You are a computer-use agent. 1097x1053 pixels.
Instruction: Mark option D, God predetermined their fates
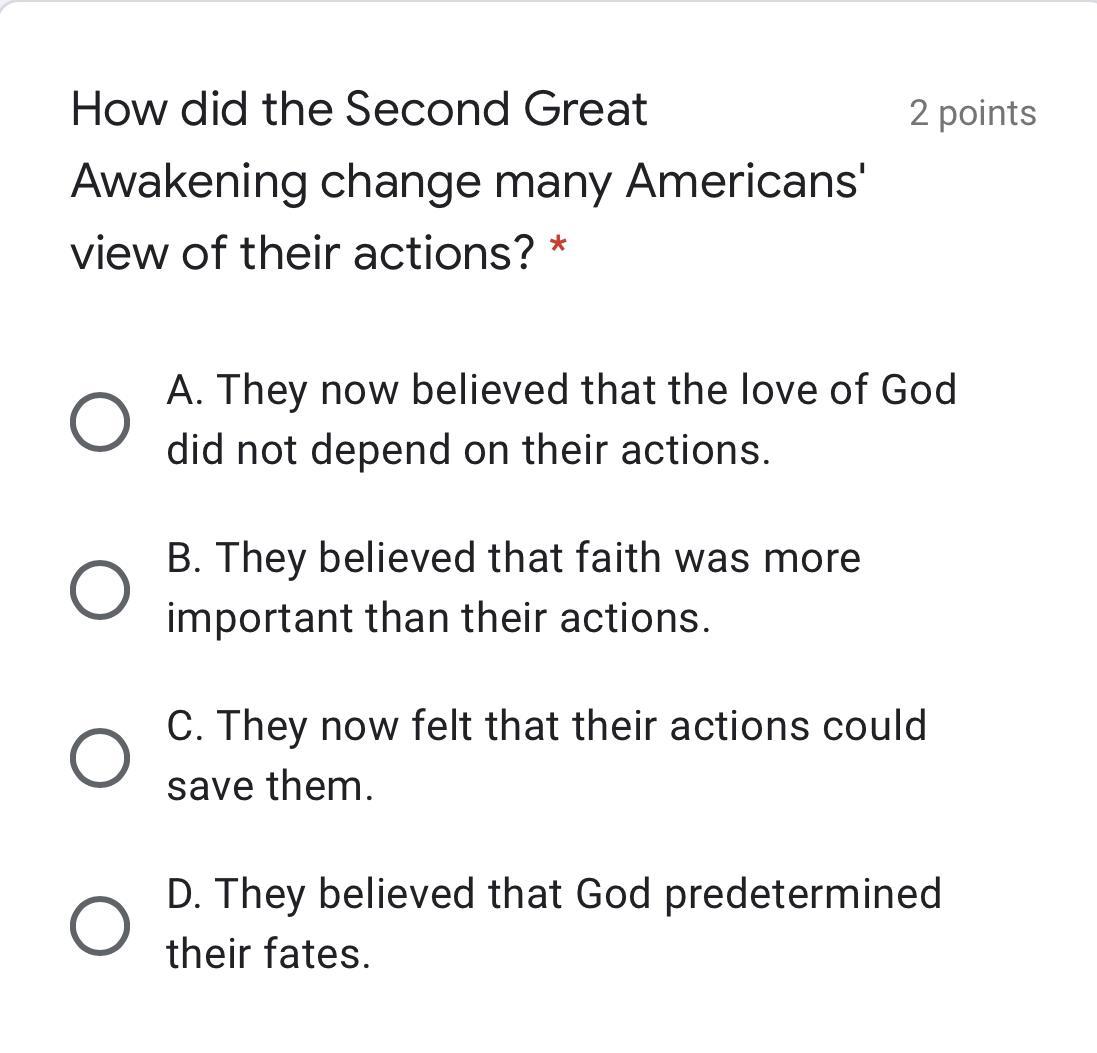(x=99, y=925)
